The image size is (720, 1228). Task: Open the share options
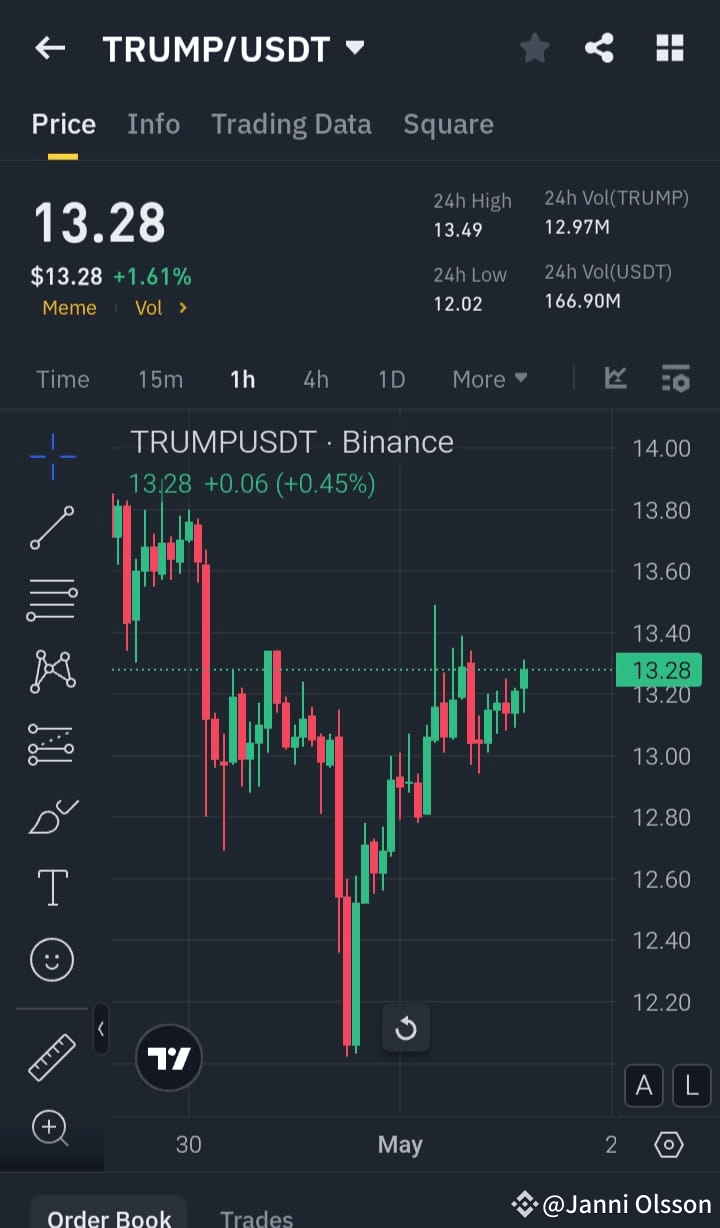[x=599, y=47]
